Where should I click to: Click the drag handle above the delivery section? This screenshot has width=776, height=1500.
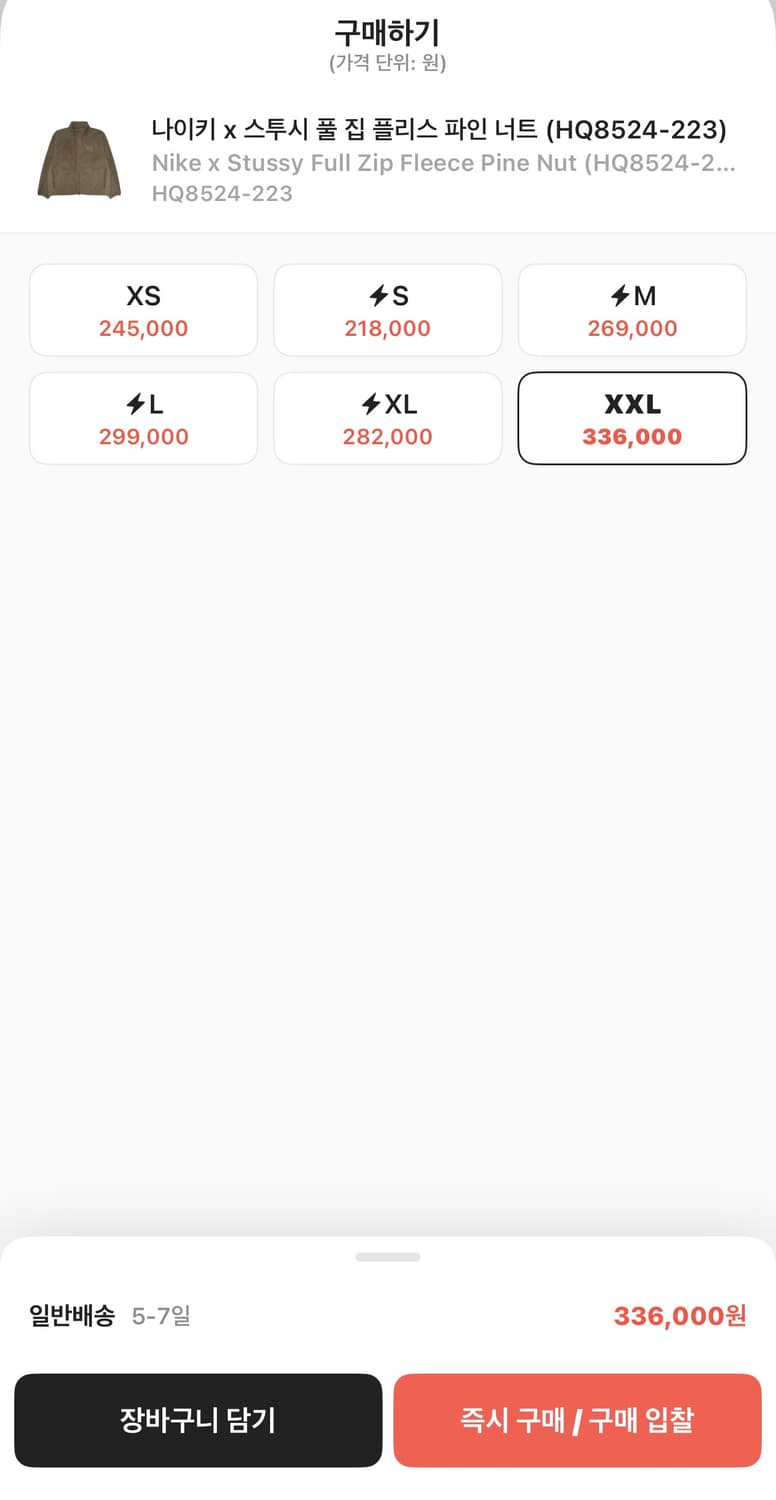388,1256
